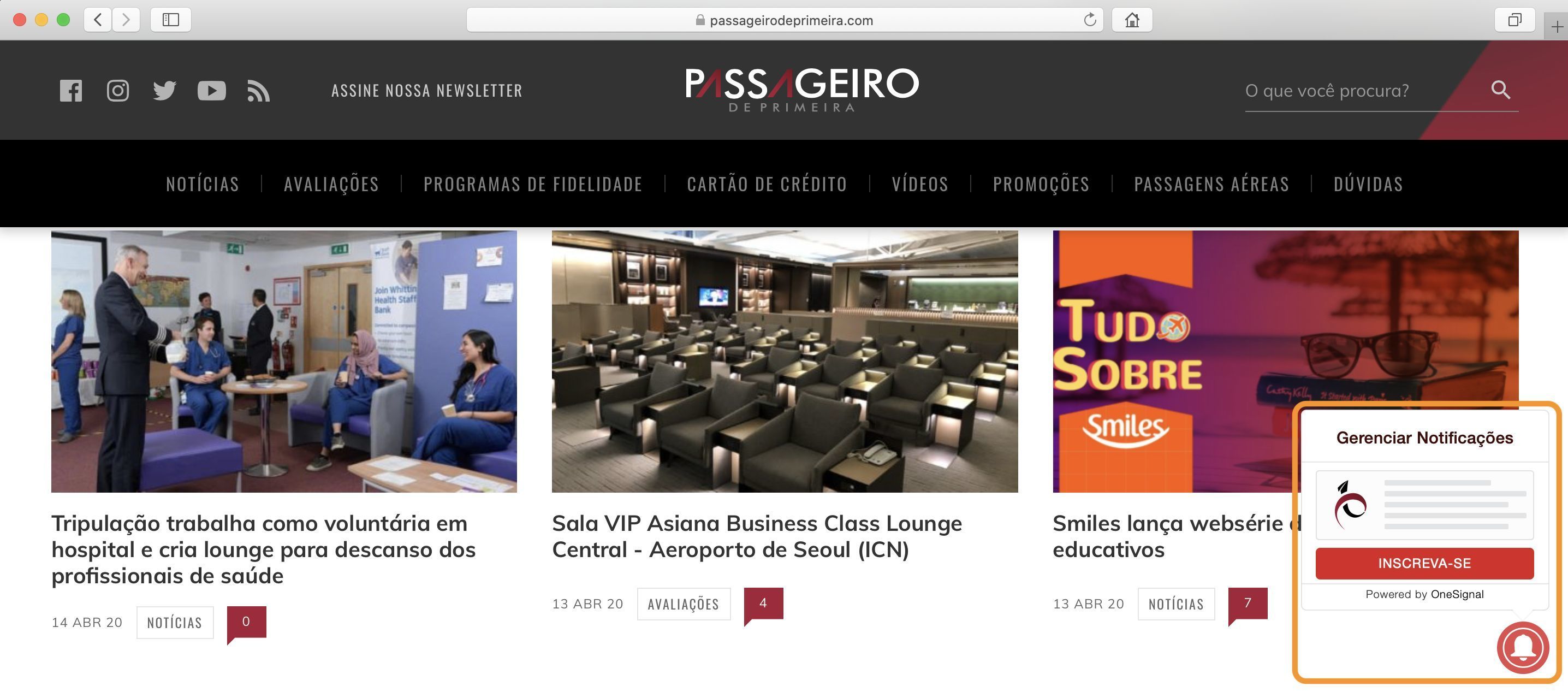Open the YouTube channel icon
The image size is (1568, 692).
click(x=211, y=91)
